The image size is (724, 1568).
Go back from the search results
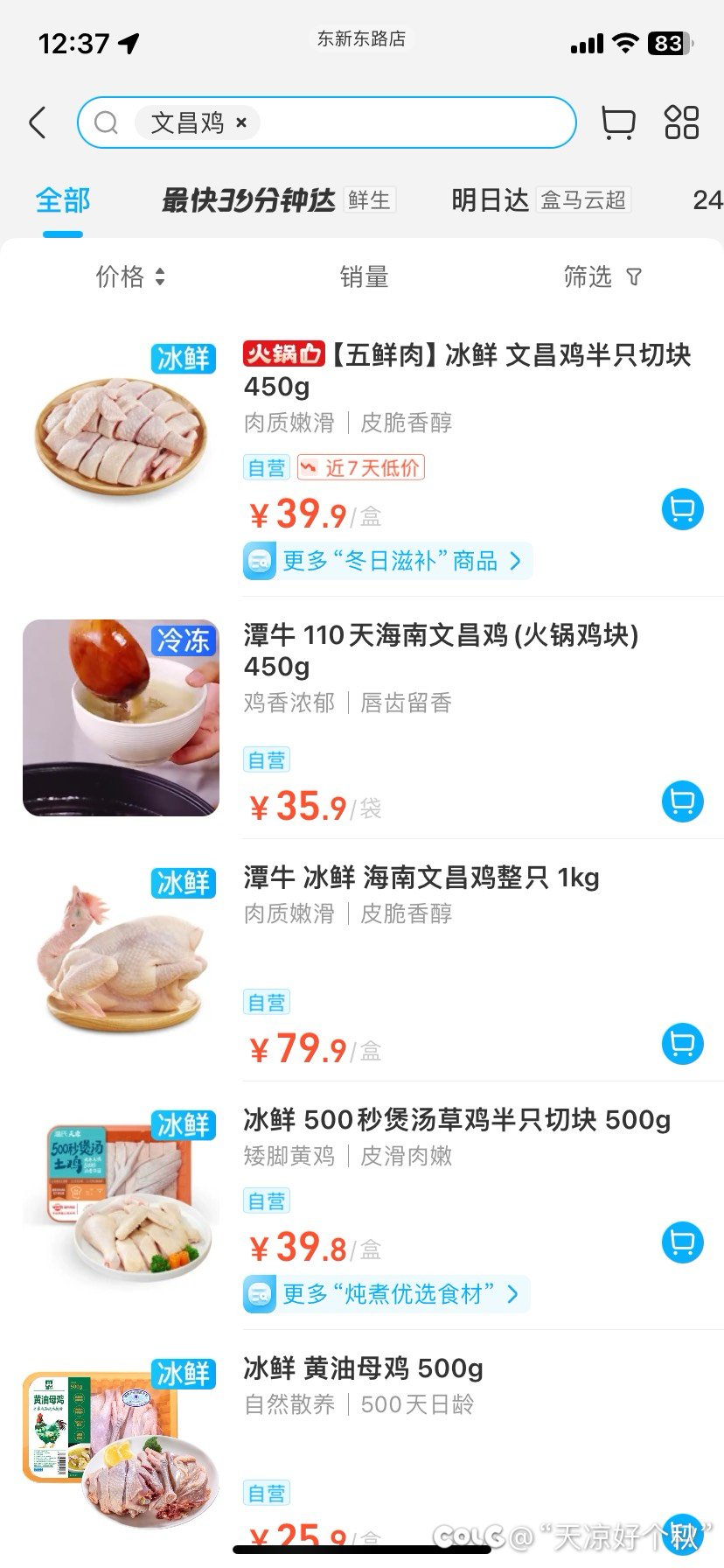[x=38, y=123]
